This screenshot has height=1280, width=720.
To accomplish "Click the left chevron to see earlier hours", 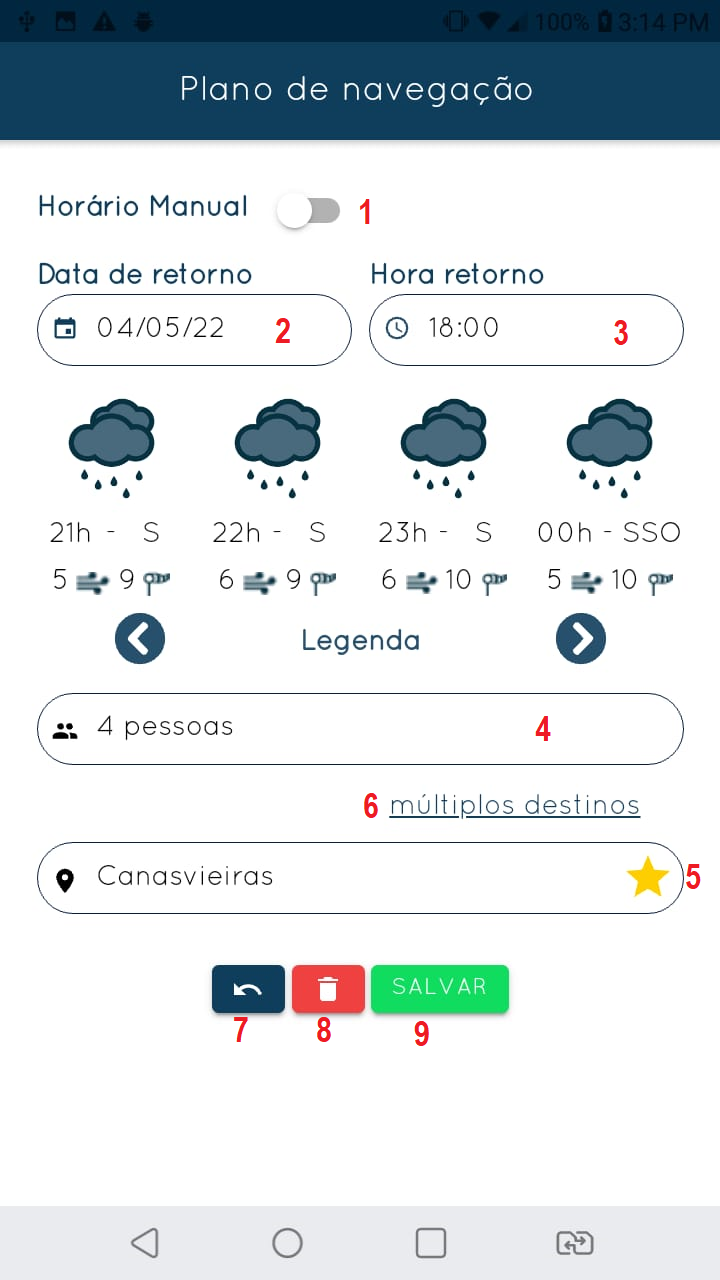I will click(140, 638).
